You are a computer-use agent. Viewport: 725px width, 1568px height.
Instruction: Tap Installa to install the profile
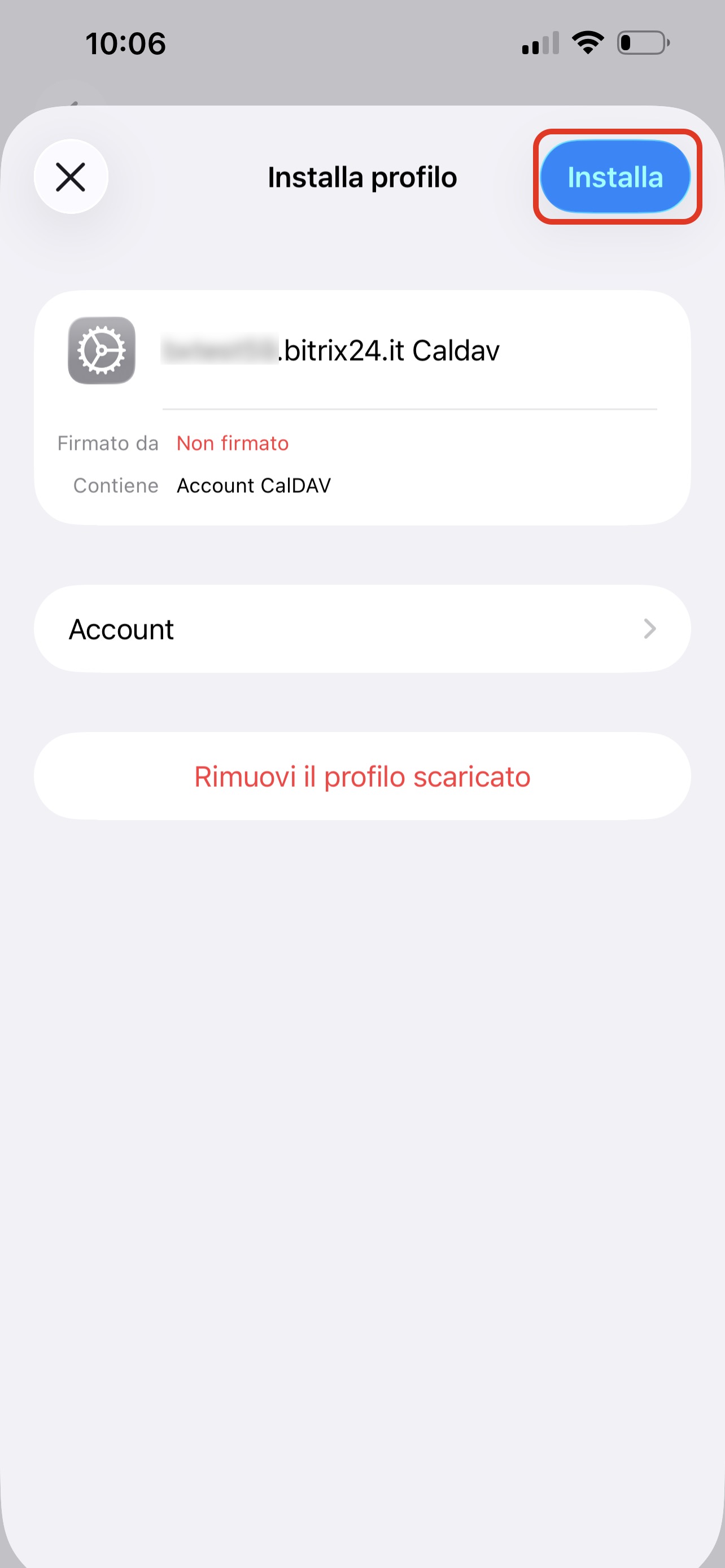click(x=615, y=177)
